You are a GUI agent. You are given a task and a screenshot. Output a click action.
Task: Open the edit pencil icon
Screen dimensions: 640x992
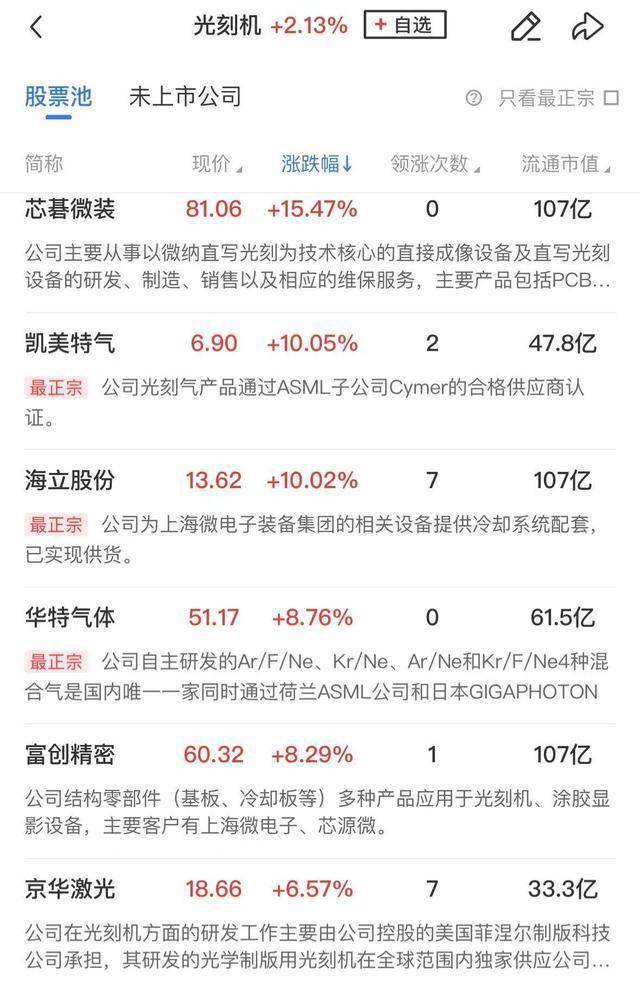[525, 27]
